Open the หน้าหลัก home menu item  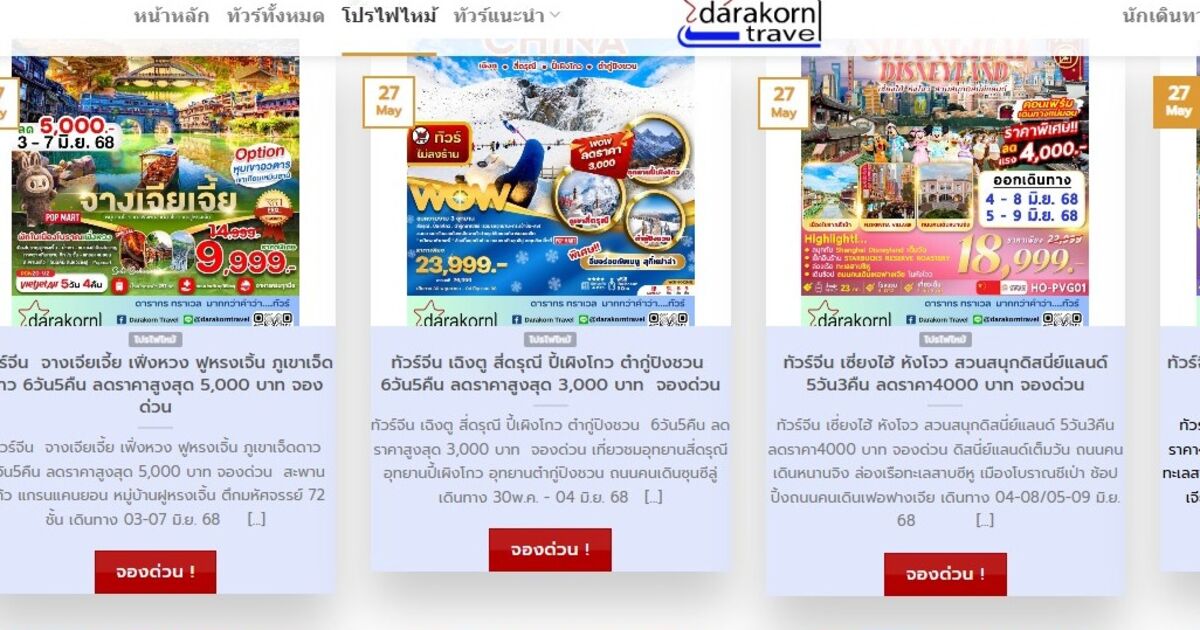pyautogui.click(x=171, y=16)
